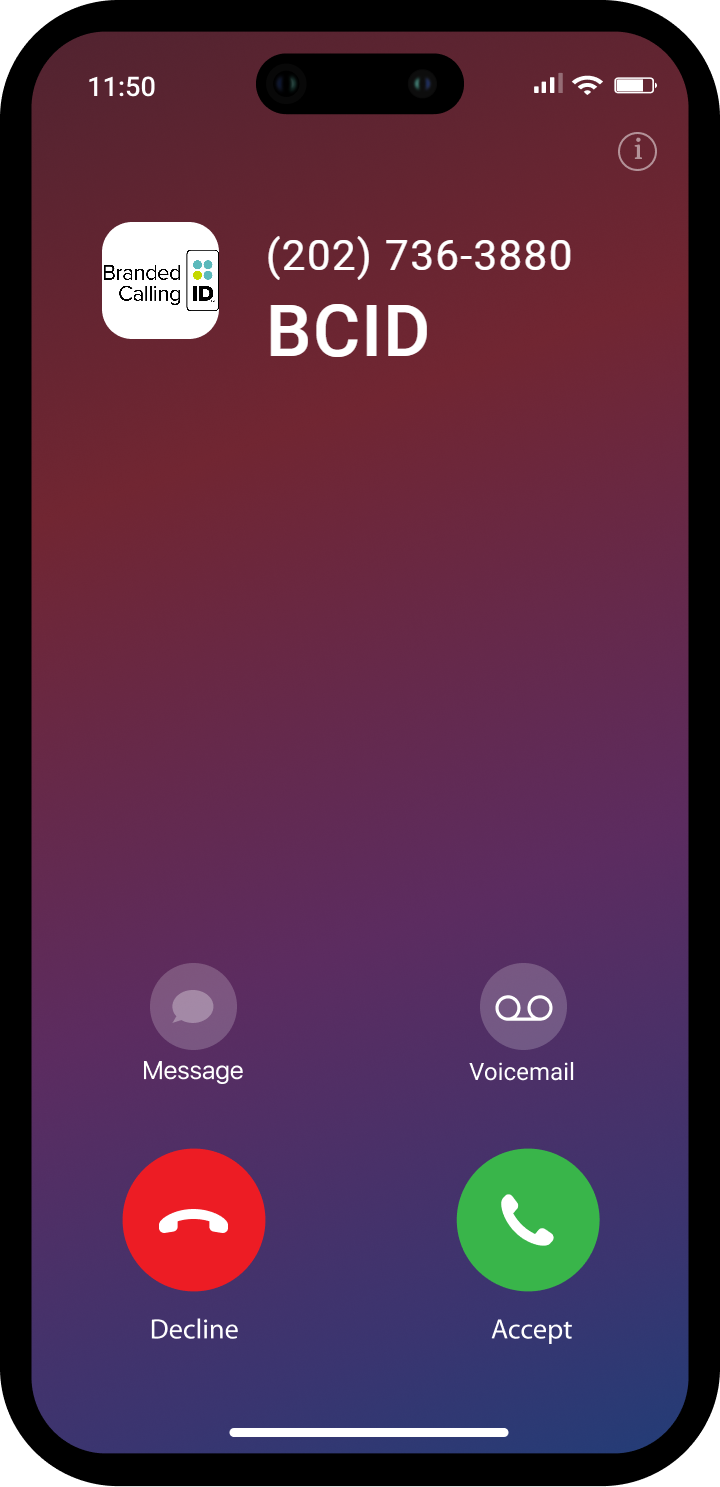
Task: Decline the incoming BCID call
Action: tap(194, 1220)
